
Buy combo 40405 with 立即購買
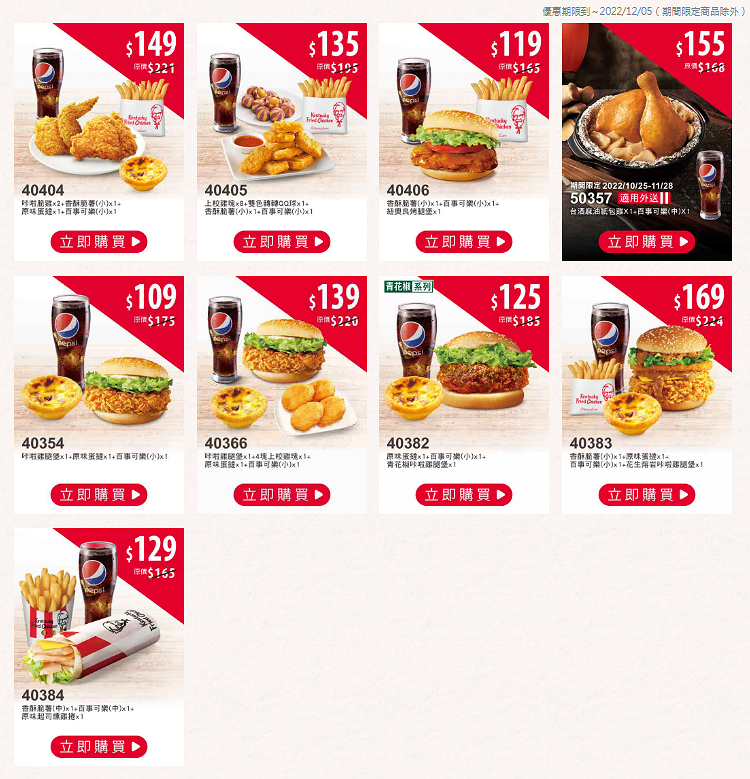281,241
